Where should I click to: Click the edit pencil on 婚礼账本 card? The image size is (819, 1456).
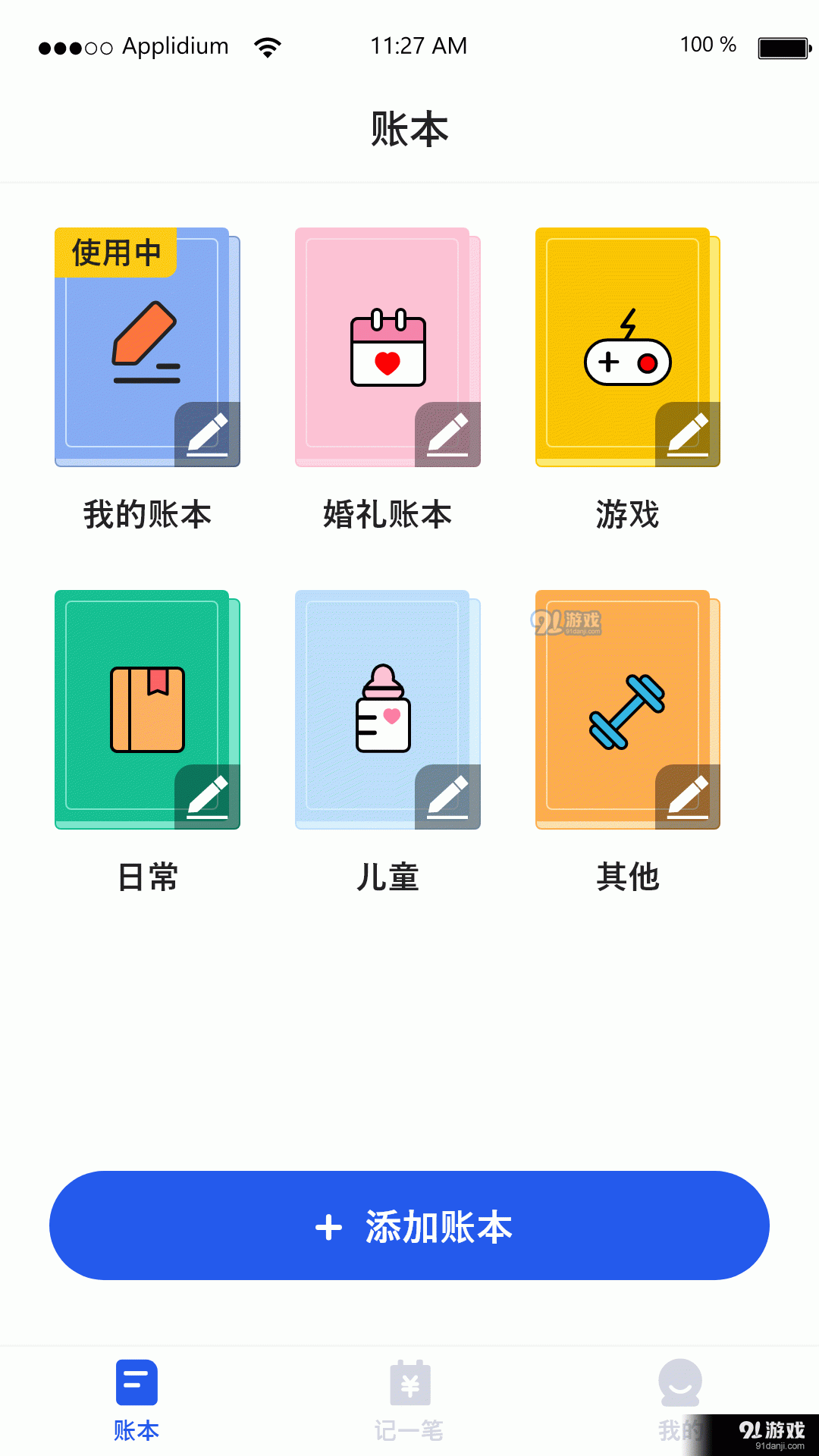(450, 432)
